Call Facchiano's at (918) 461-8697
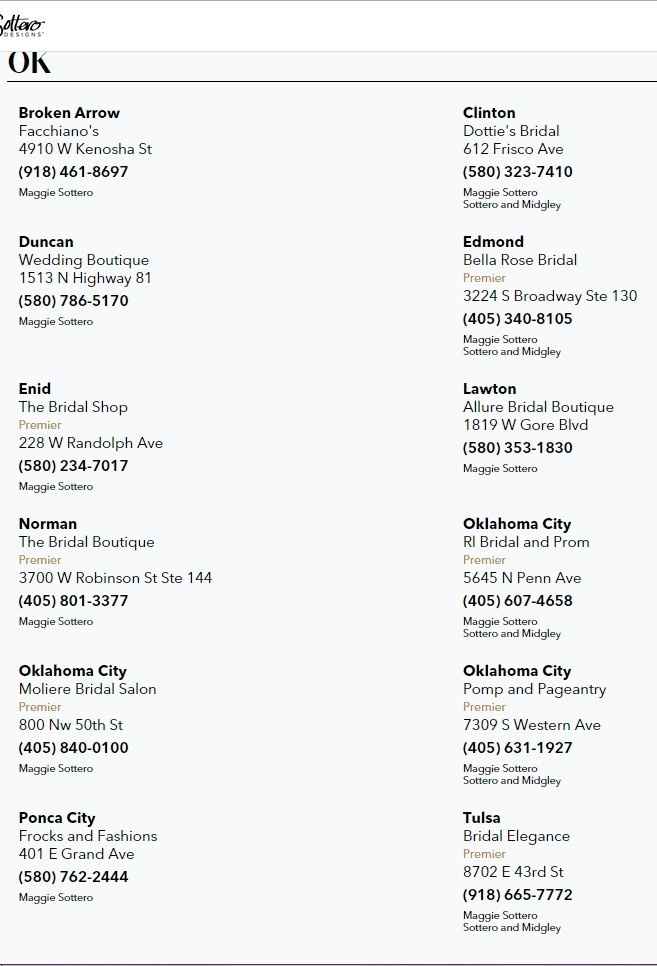Image resolution: width=657 pixels, height=966 pixels. (x=73, y=172)
